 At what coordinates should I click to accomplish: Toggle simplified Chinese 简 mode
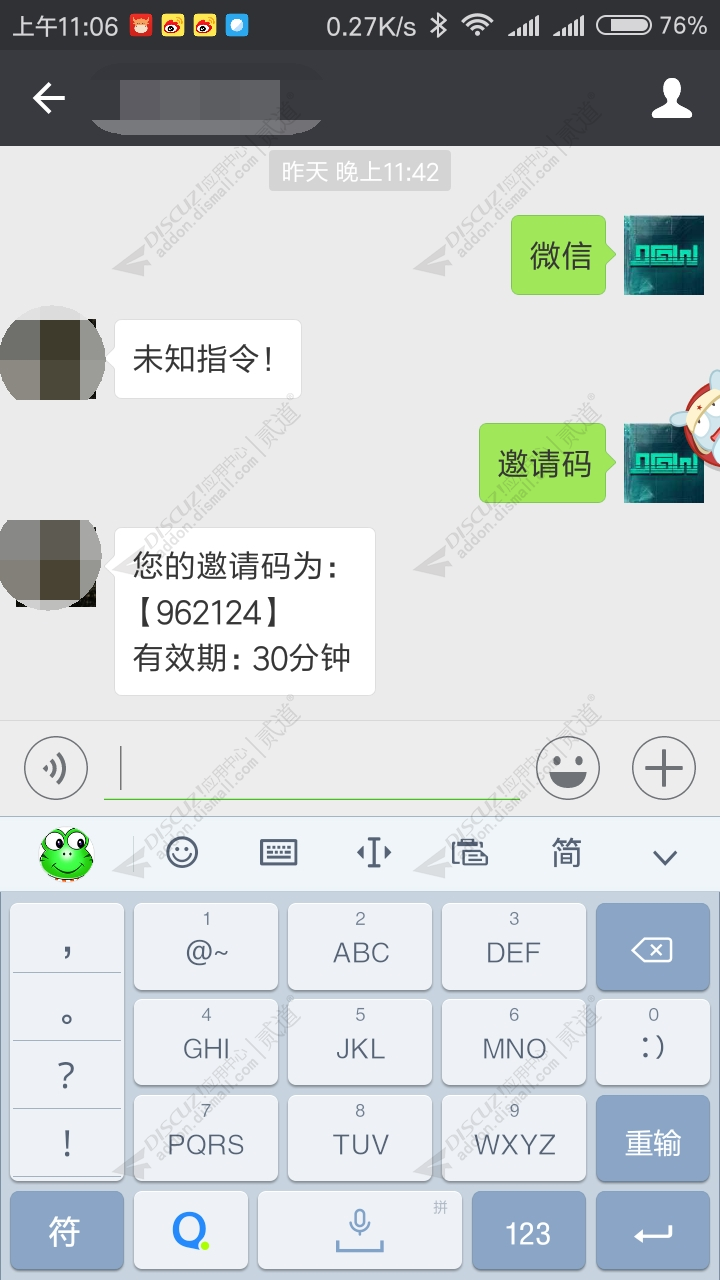point(566,853)
